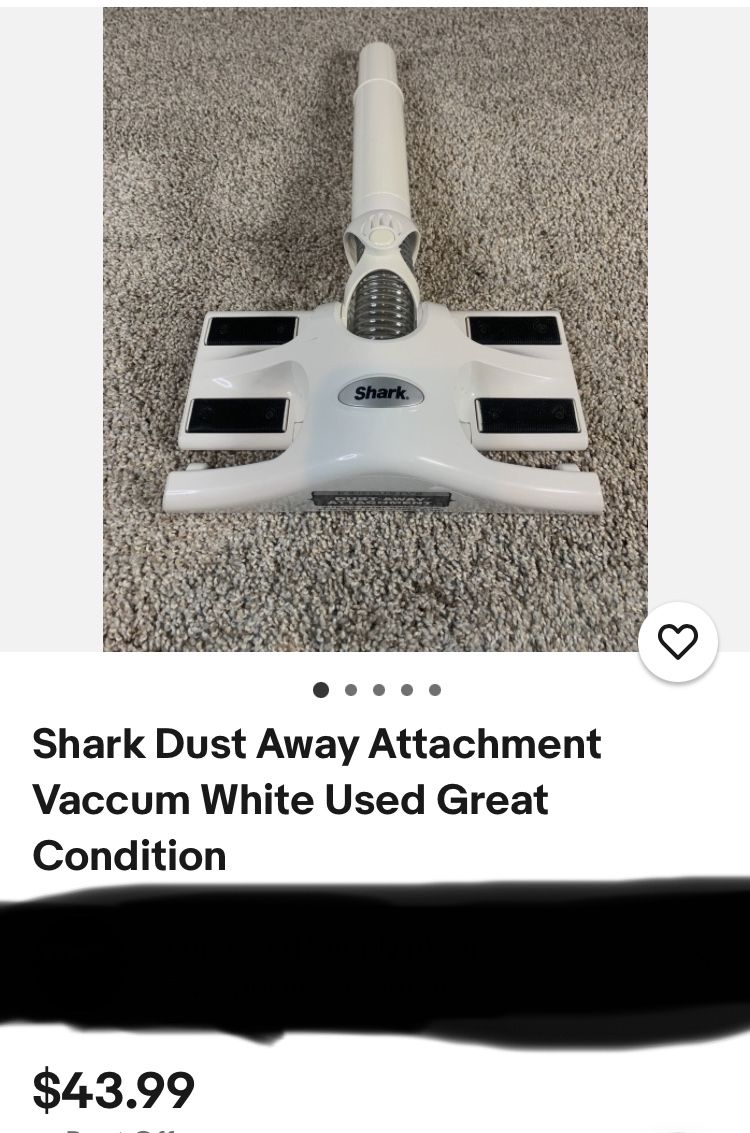Click the listing title text
This screenshot has width=750, height=1133.
(315, 799)
